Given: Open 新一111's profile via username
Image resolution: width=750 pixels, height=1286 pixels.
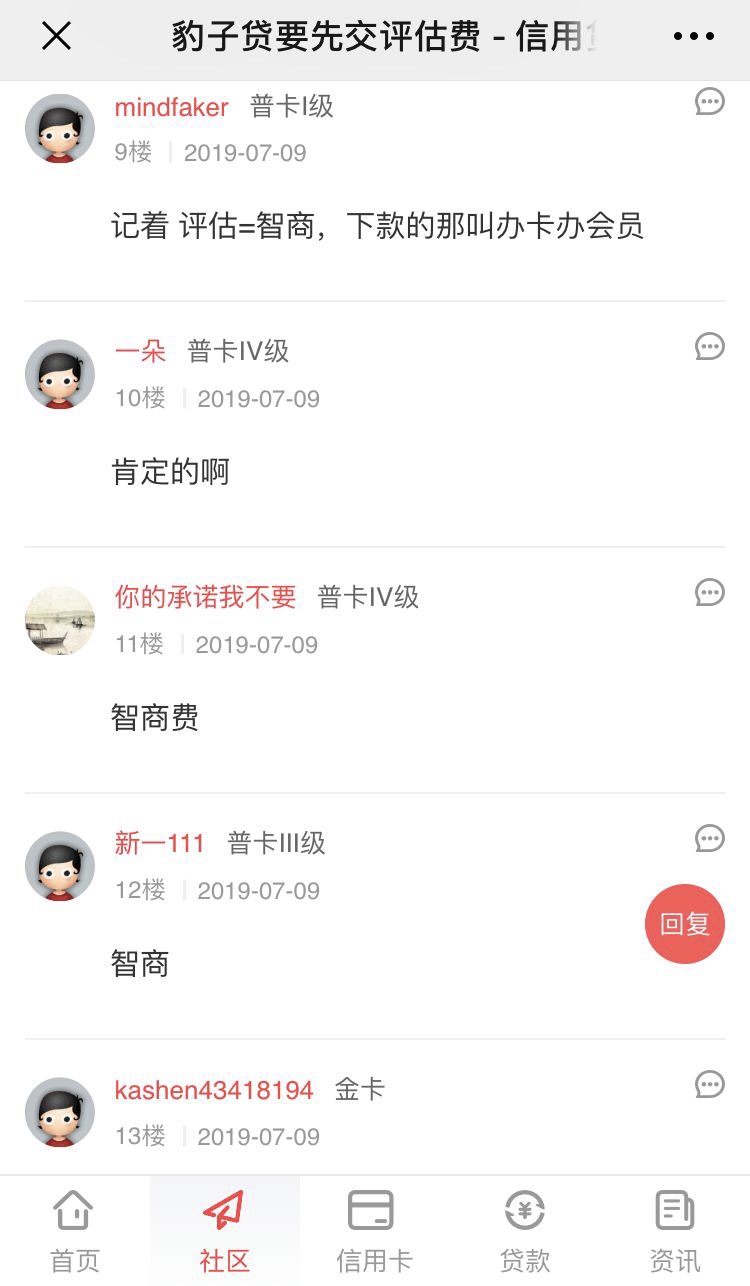Looking at the screenshot, I should 159,844.
